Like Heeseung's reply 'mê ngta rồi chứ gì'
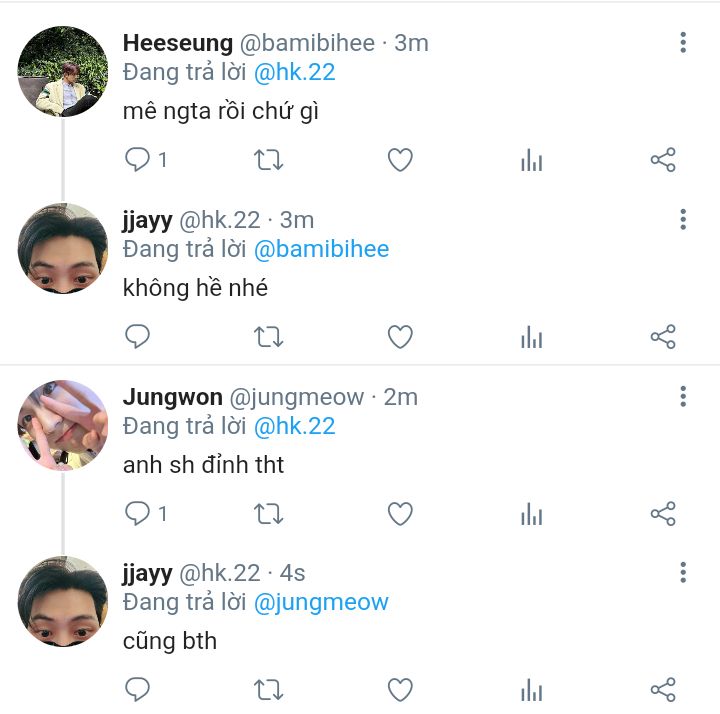The image size is (720, 714). 400,160
